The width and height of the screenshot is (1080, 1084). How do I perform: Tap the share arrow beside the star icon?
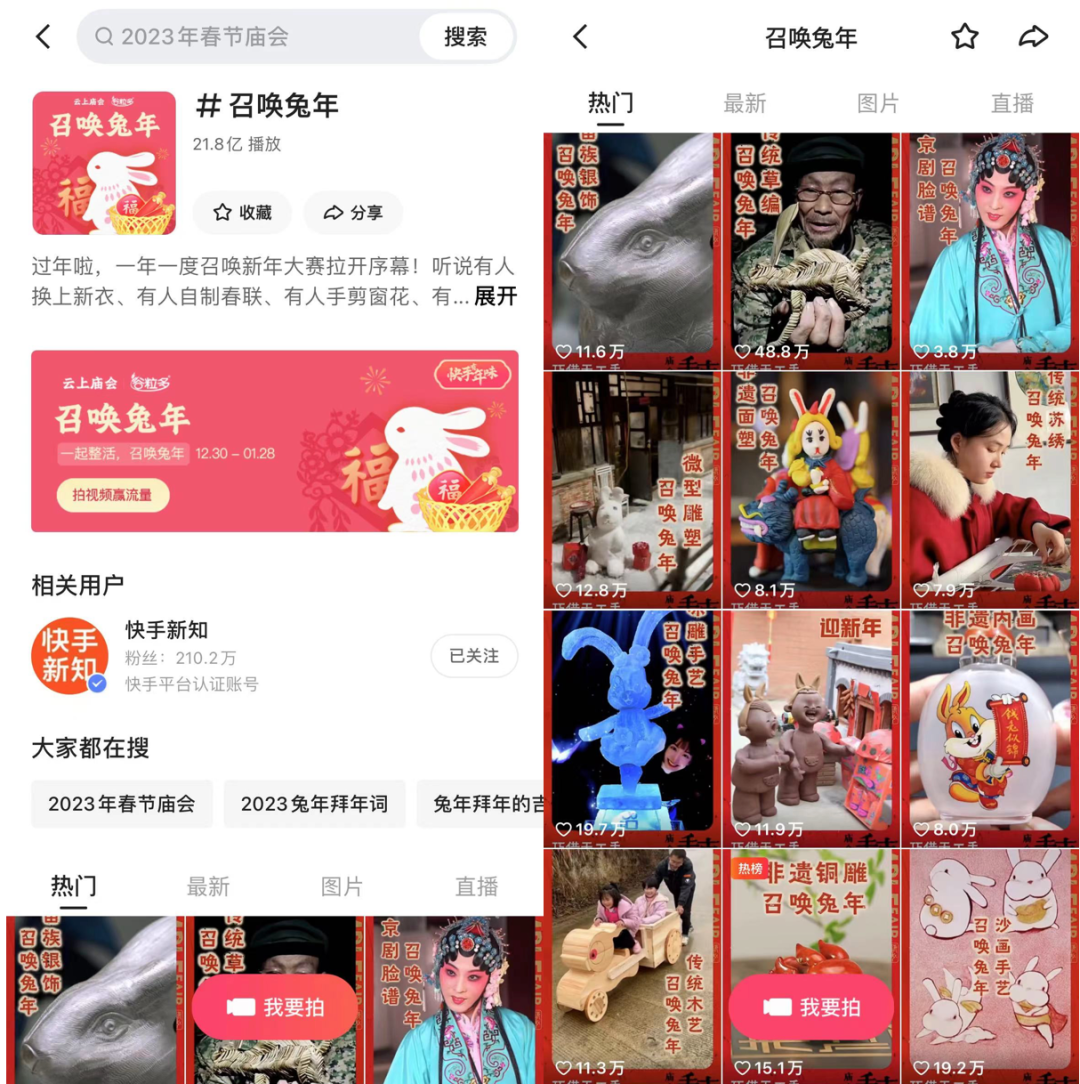(1033, 38)
